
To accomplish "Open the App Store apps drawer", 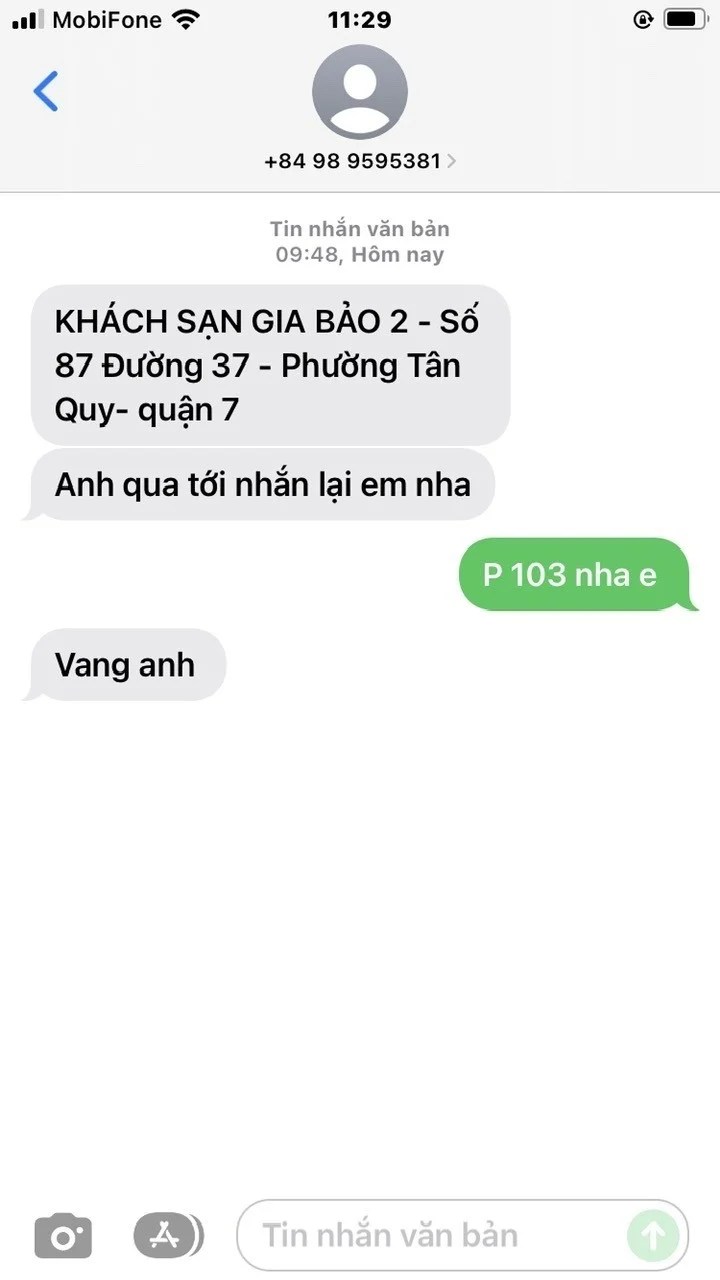I will [166, 1236].
